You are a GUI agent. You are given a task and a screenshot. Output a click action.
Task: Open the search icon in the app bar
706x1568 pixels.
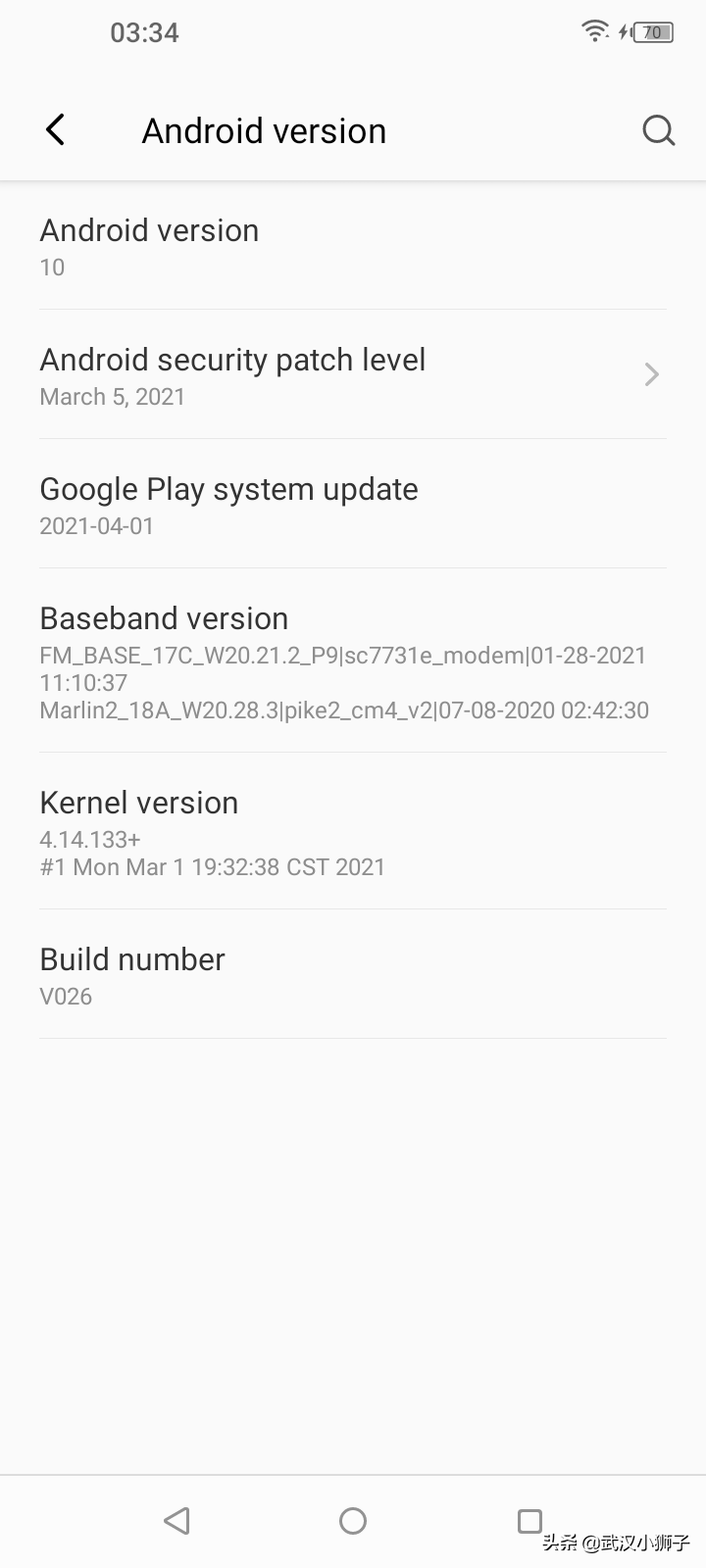pyautogui.click(x=658, y=130)
